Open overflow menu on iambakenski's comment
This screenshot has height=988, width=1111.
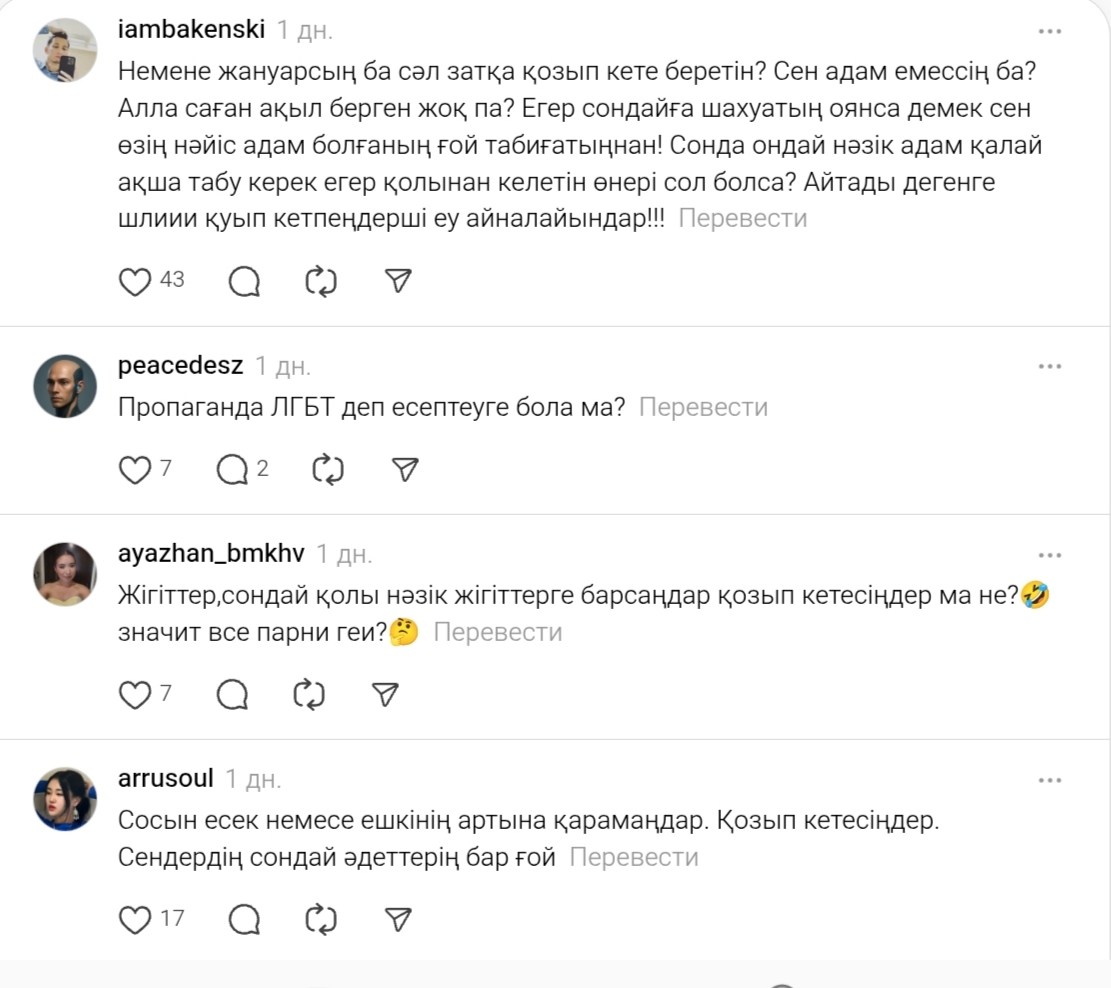pyautogui.click(x=1049, y=32)
